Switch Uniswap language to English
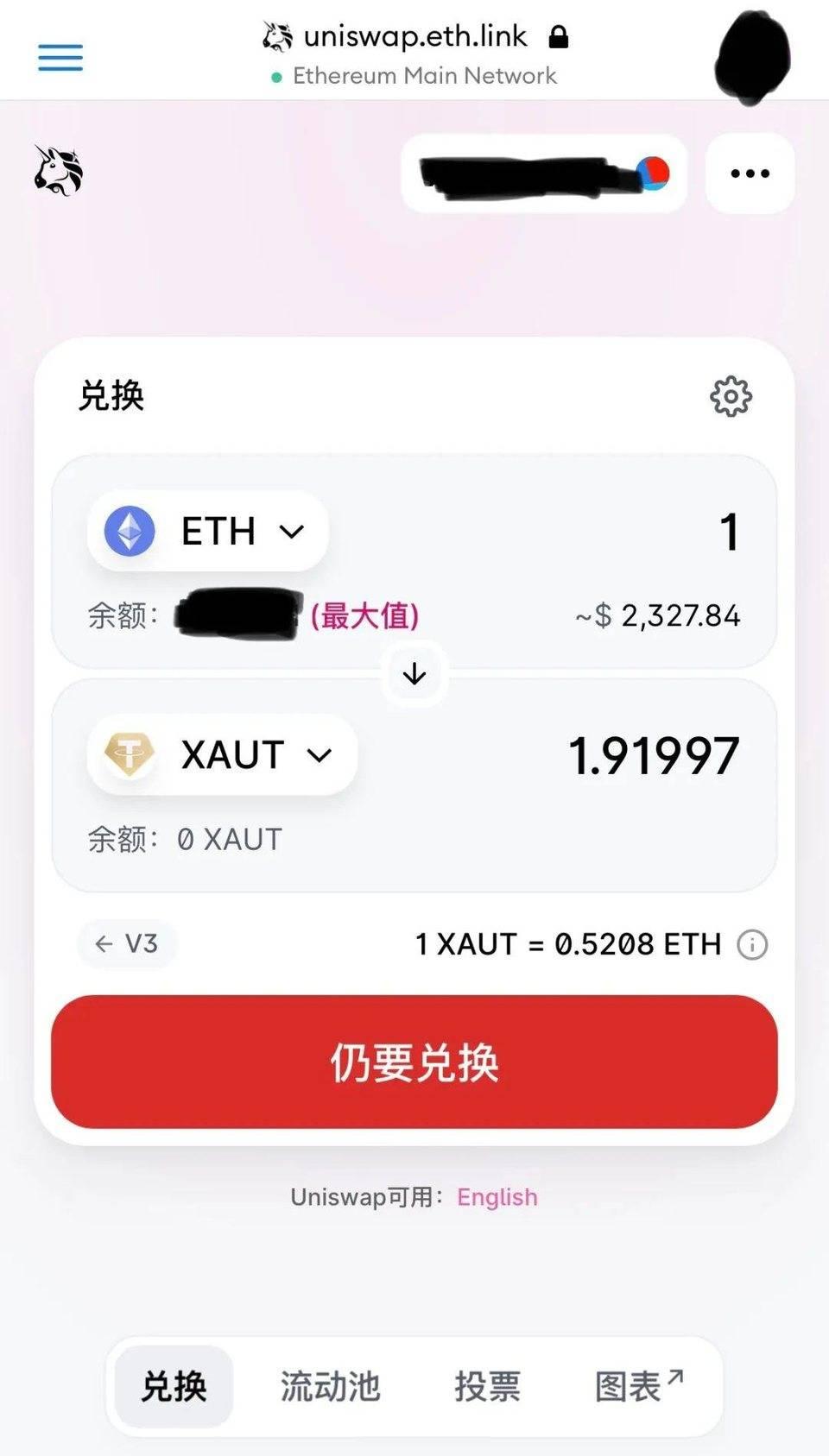The image size is (829, 1456). (x=497, y=1197)
